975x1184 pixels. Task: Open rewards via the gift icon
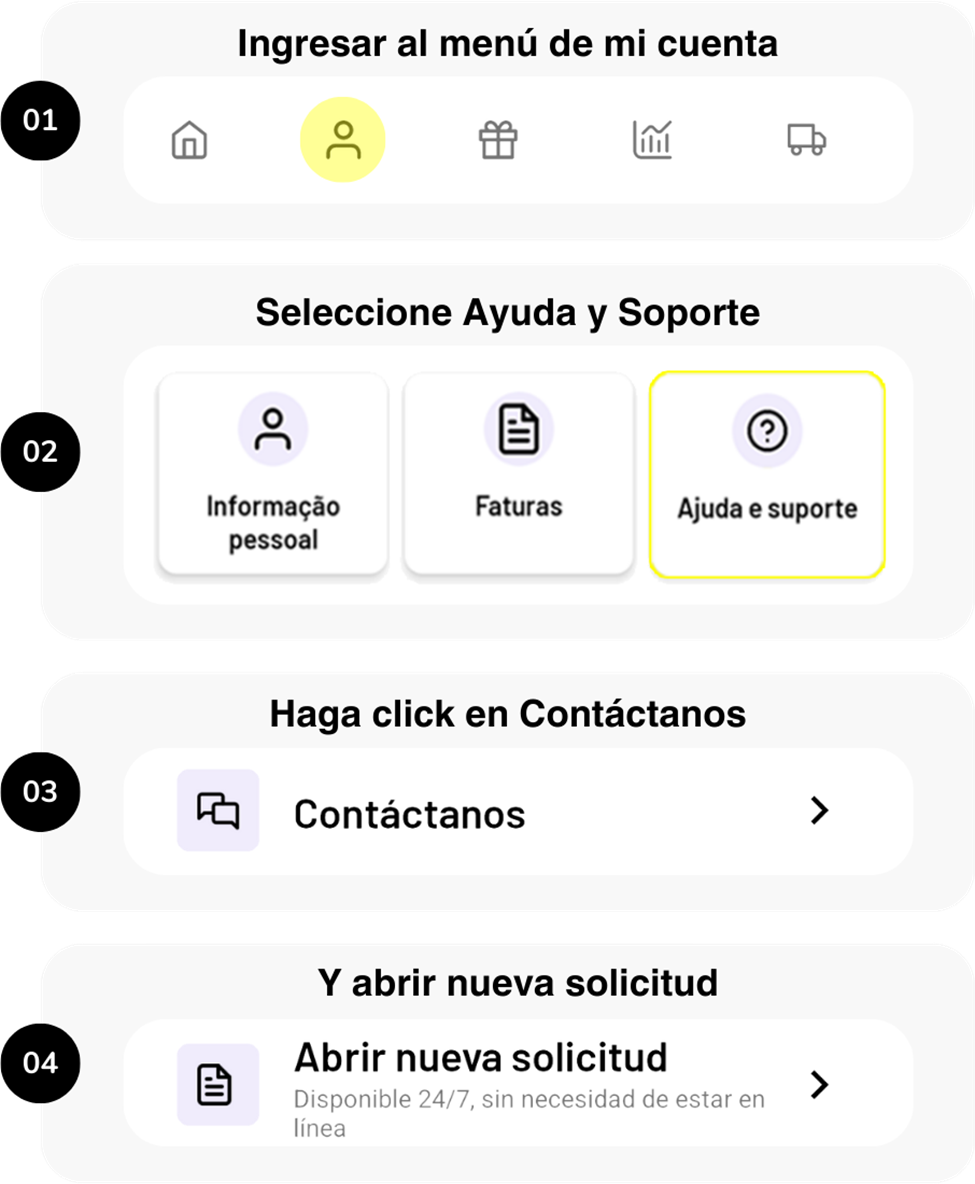(497, 140)
